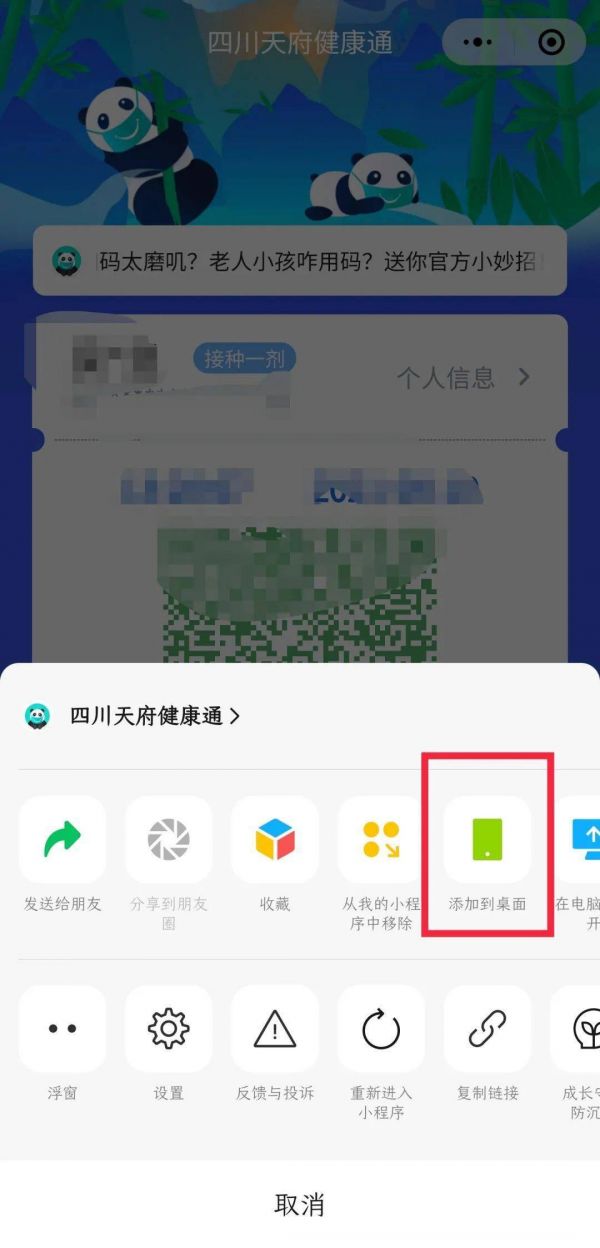
Task: Select 从我的小程序中移除
Action: tap(381, 840)
